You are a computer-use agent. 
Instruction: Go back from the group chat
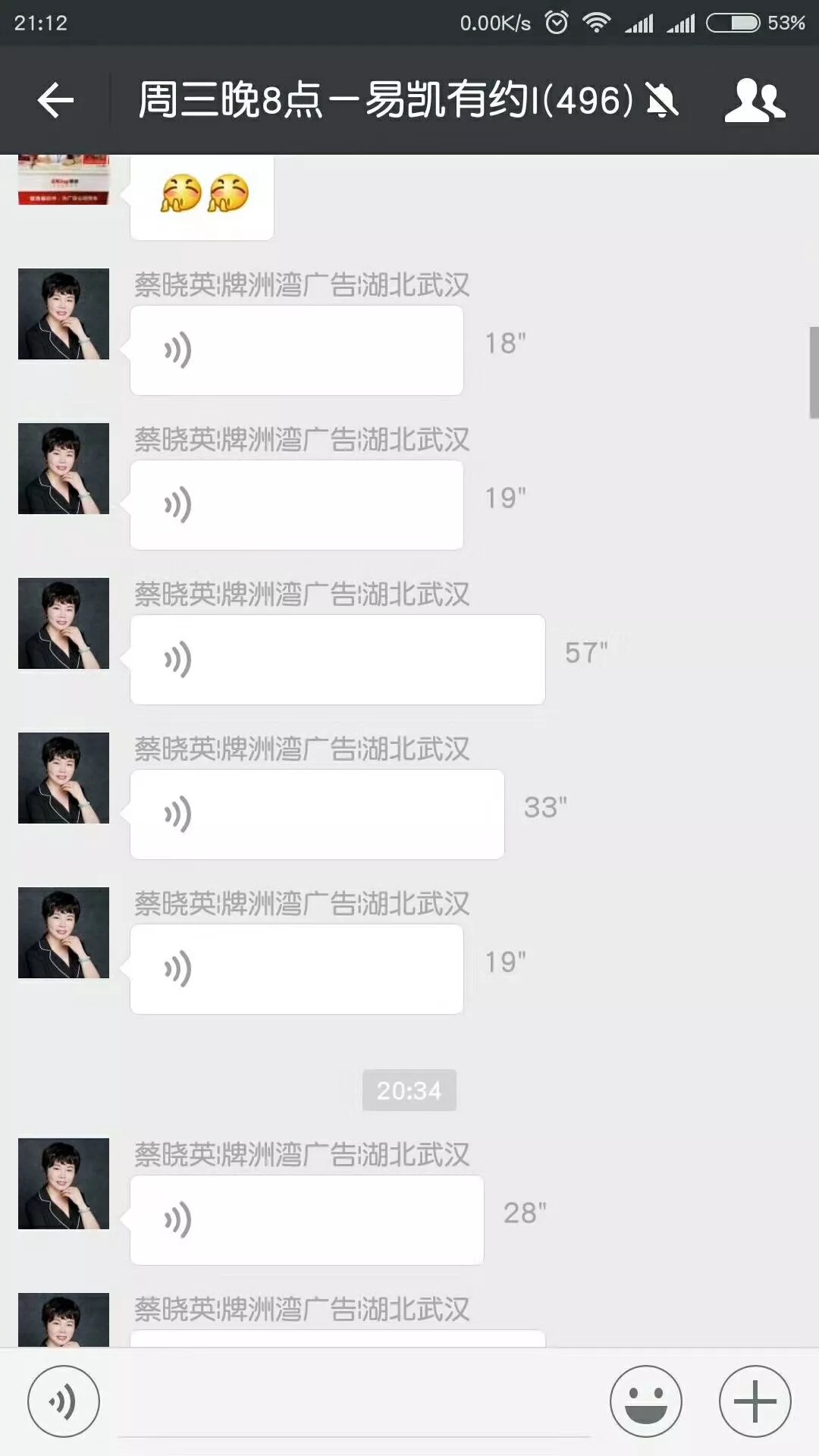click(55, 100)
